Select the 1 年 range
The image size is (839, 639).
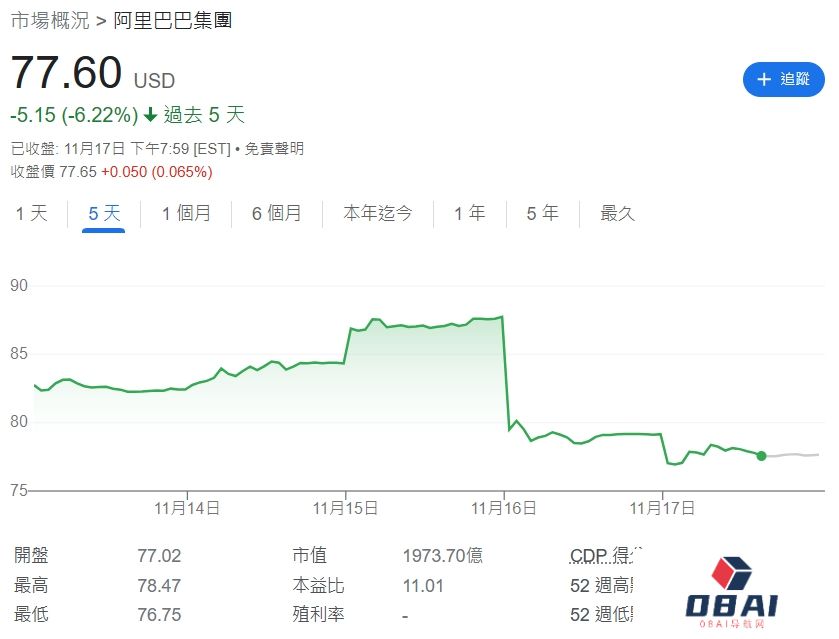[469, 213]
